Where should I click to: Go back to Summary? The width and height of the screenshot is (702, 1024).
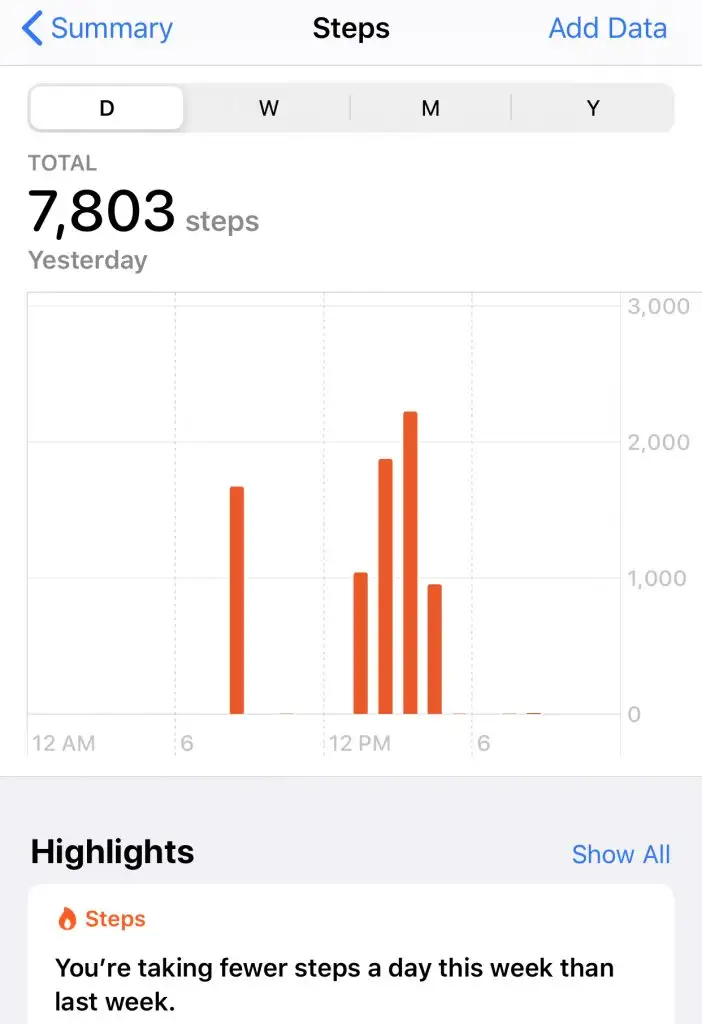pos(97,29)
